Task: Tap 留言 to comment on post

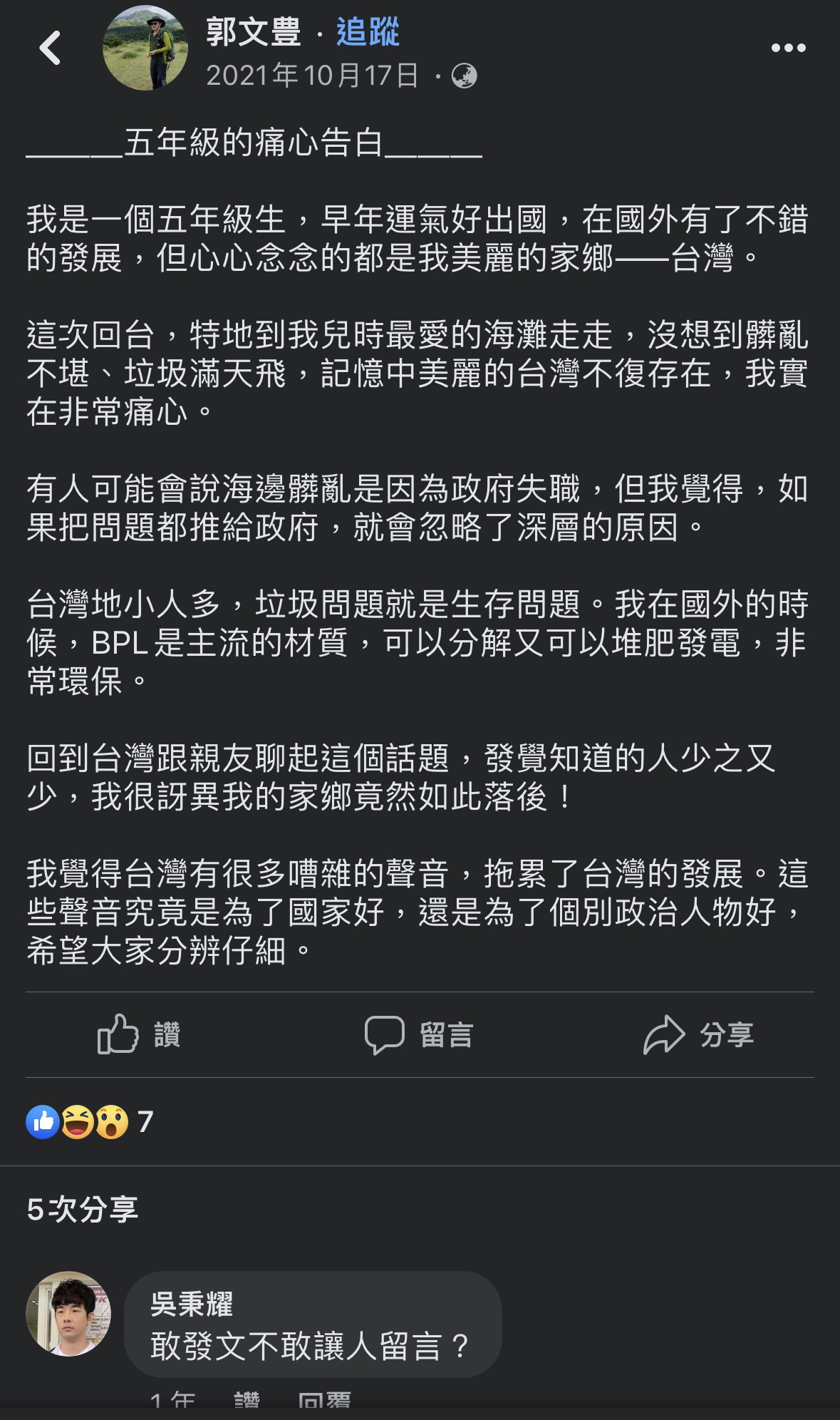Action: (x=419, y=1034)
